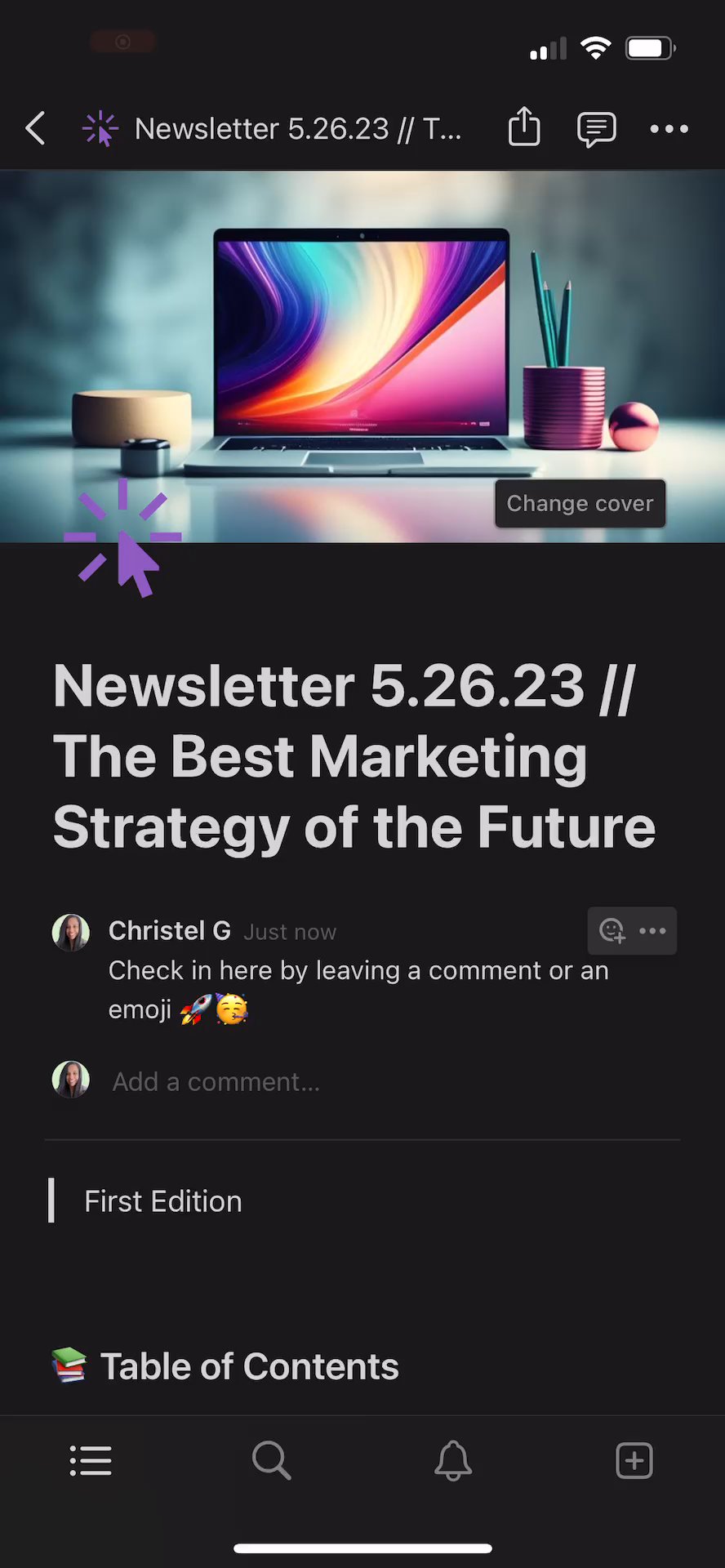
Task: Add an emoji reaction to Christel's comment
Action: [x=612, y=930]
